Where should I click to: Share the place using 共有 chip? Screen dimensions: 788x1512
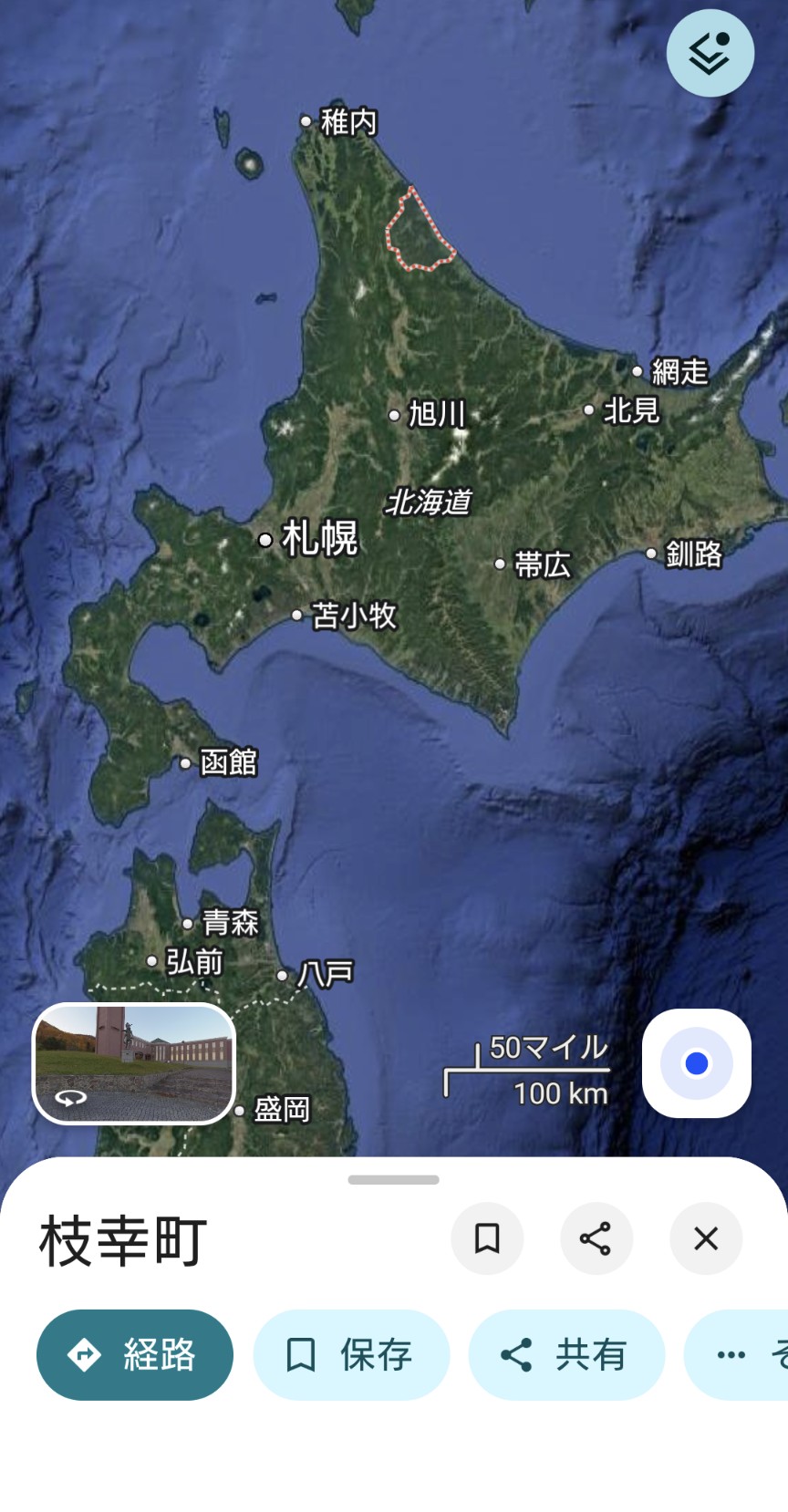tap(566, 1355)
